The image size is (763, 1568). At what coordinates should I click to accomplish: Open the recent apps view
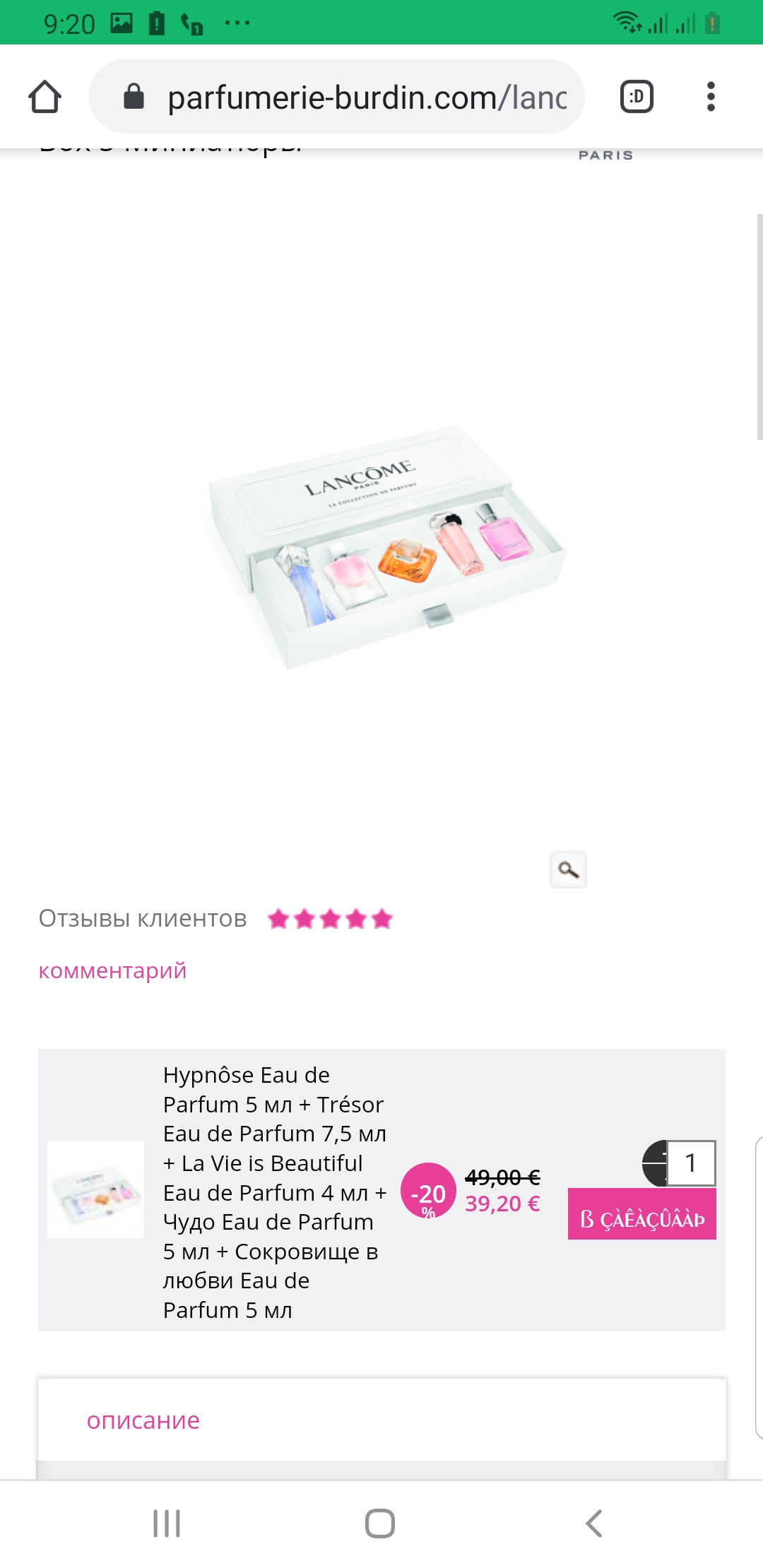pos(167,1524)
